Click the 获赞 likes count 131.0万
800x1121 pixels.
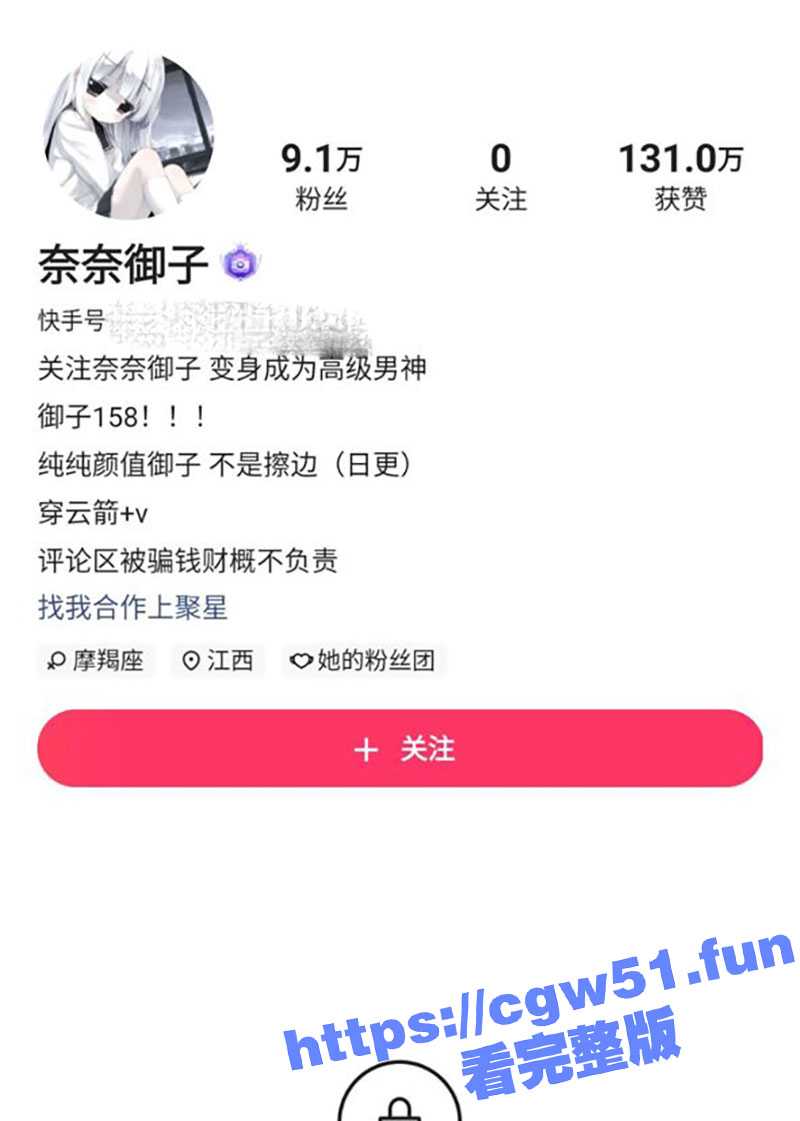(682, 171)
